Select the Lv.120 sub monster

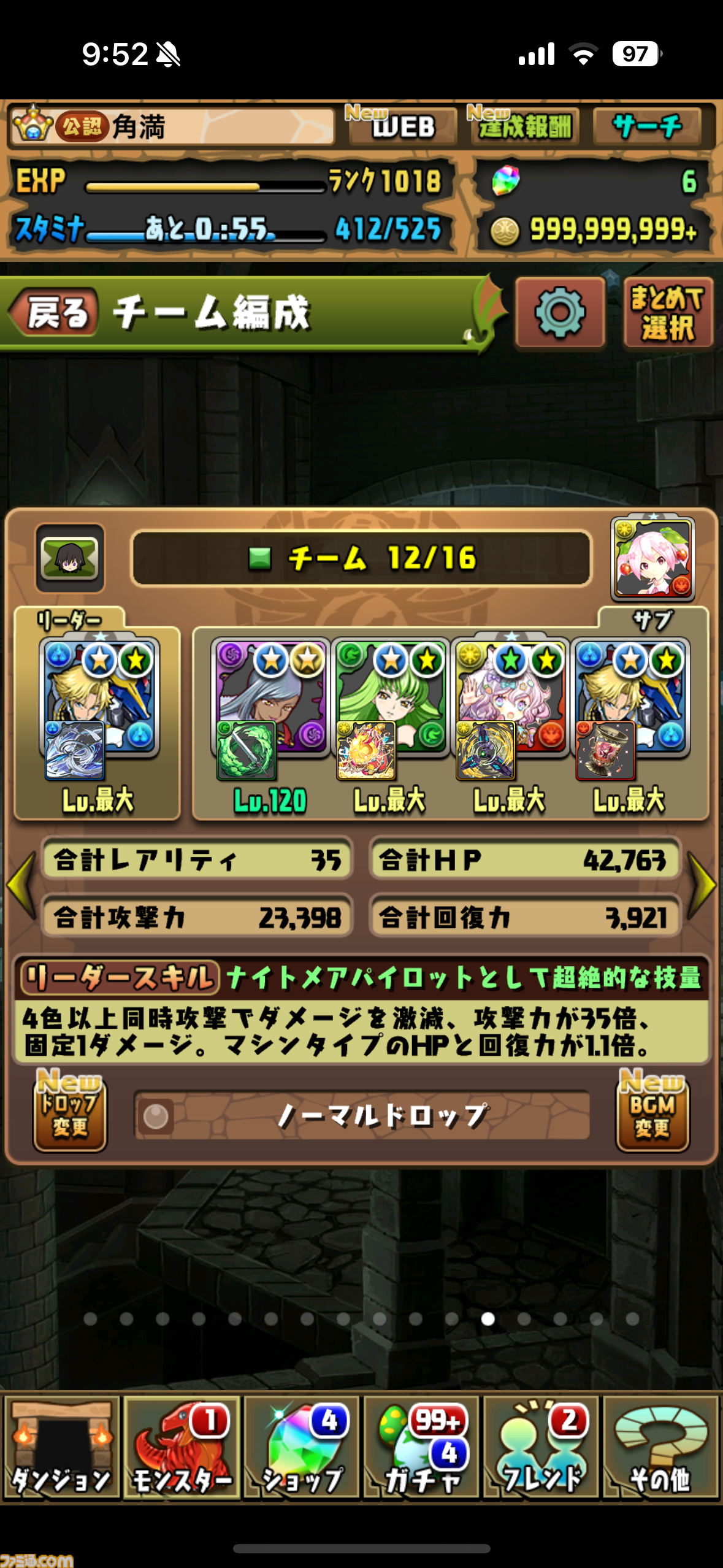pyautogui.click(x=270, y=723)
